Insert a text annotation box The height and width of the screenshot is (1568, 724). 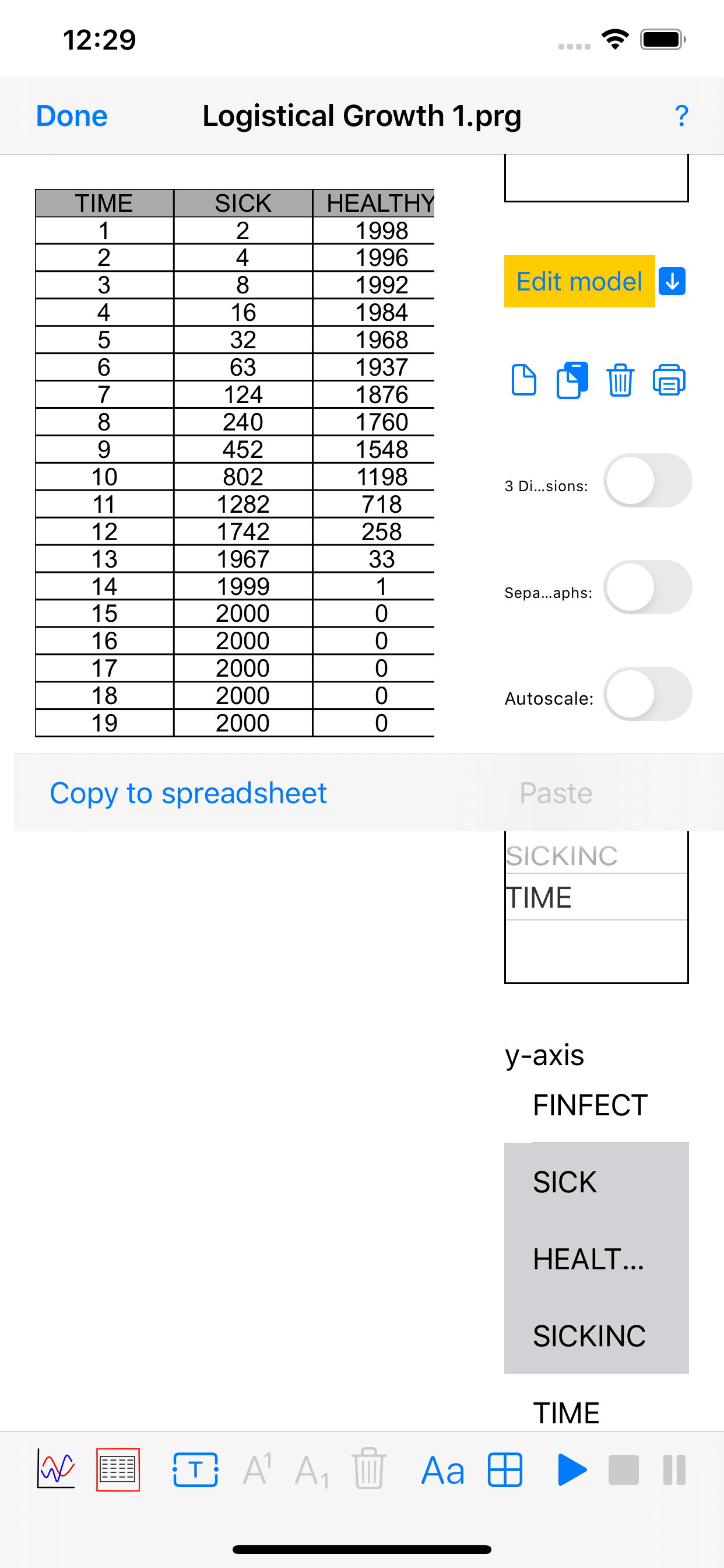(x=196, y=1471)
